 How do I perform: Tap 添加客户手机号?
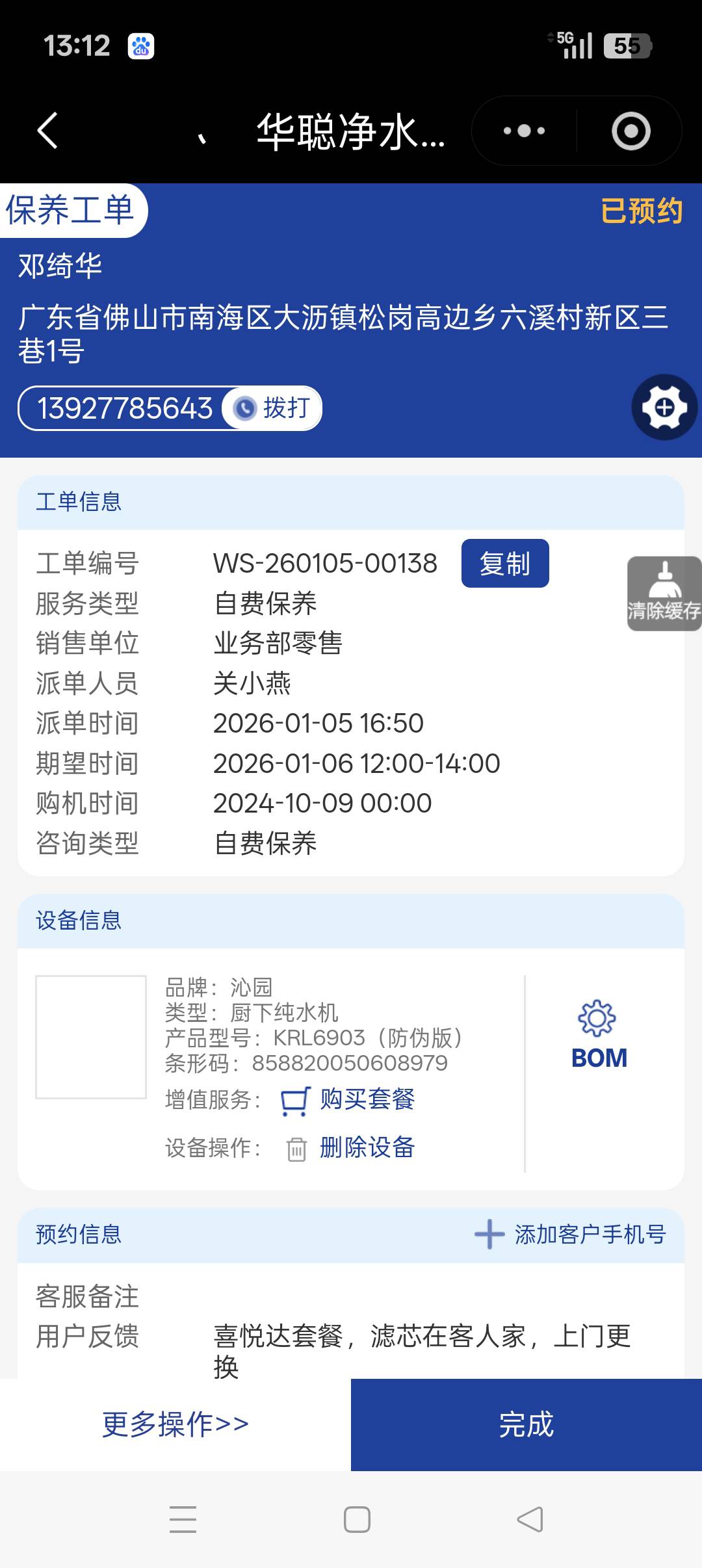(x=571, y=1235)
